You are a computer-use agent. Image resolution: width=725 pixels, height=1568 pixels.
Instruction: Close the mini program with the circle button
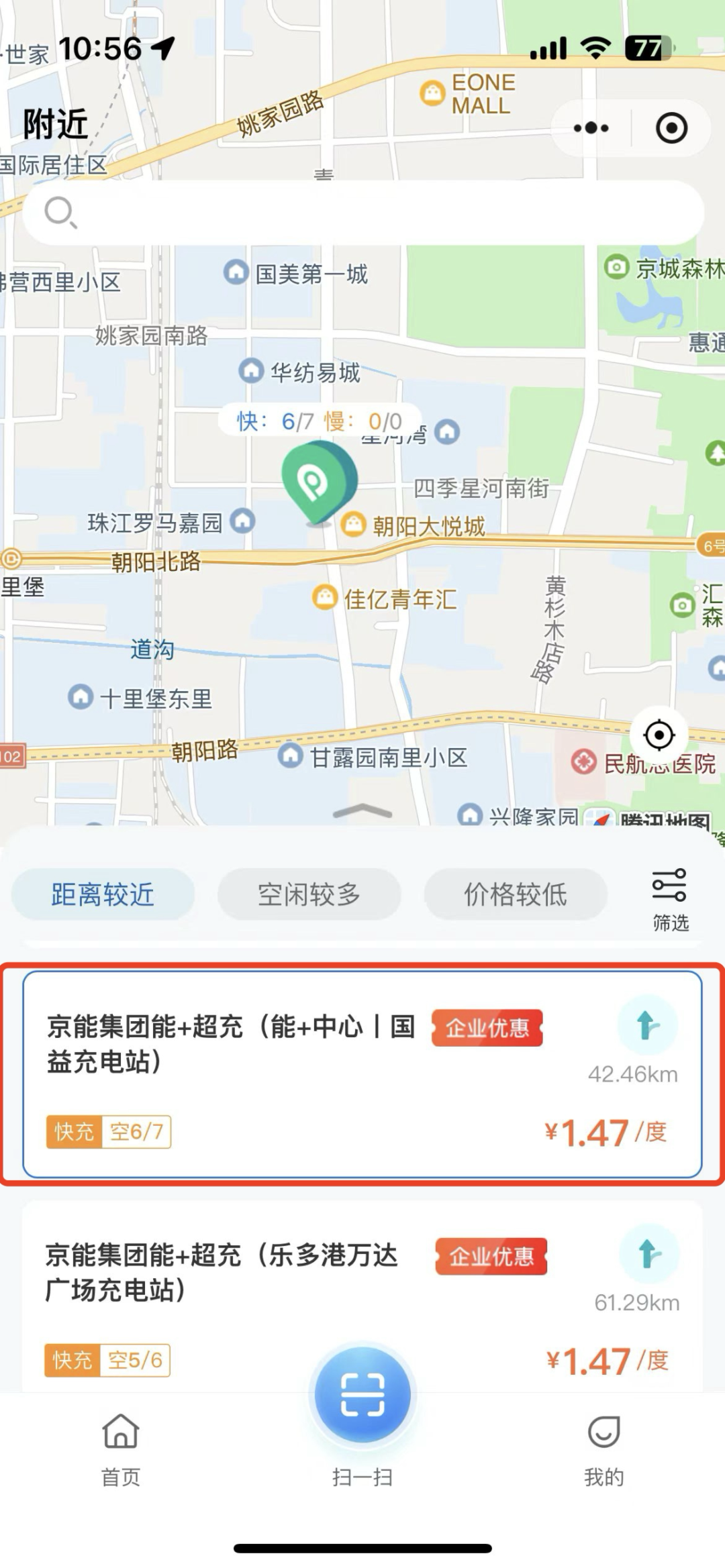[671, 128]
